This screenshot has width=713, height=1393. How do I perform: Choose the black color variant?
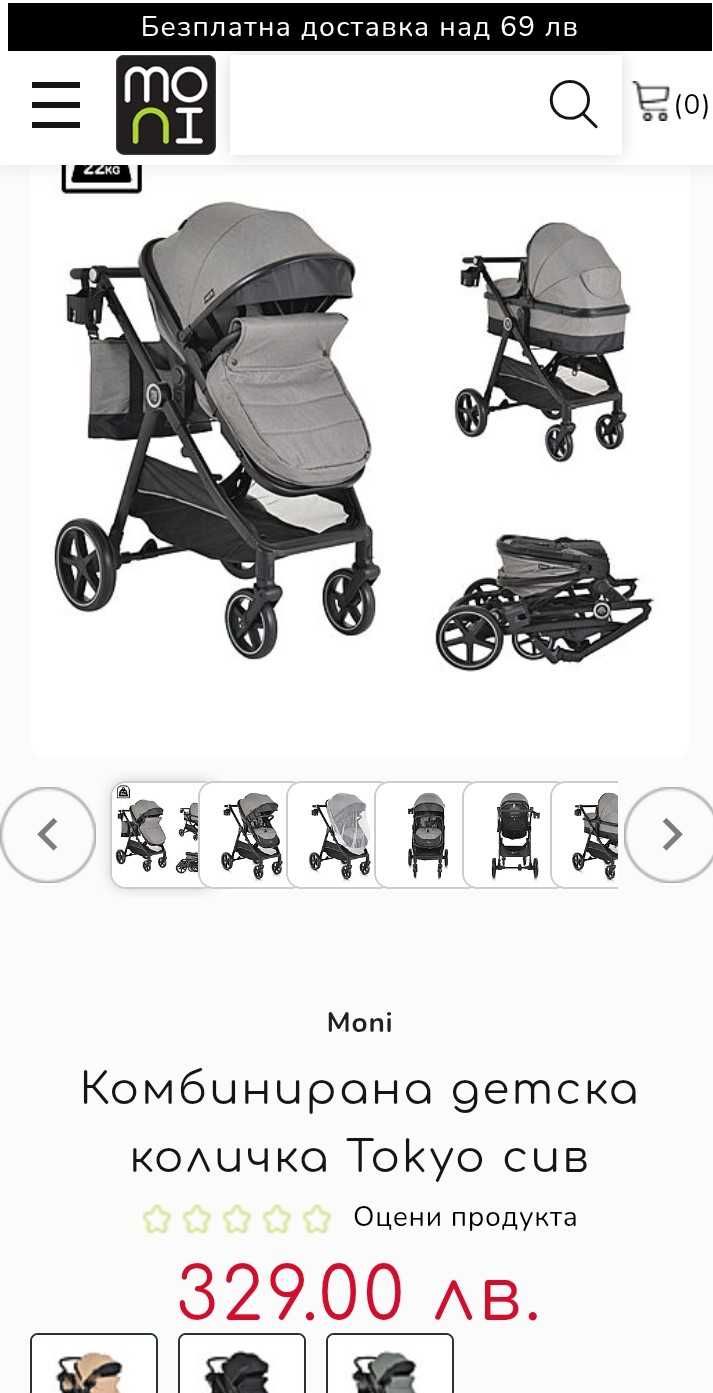242,1365
